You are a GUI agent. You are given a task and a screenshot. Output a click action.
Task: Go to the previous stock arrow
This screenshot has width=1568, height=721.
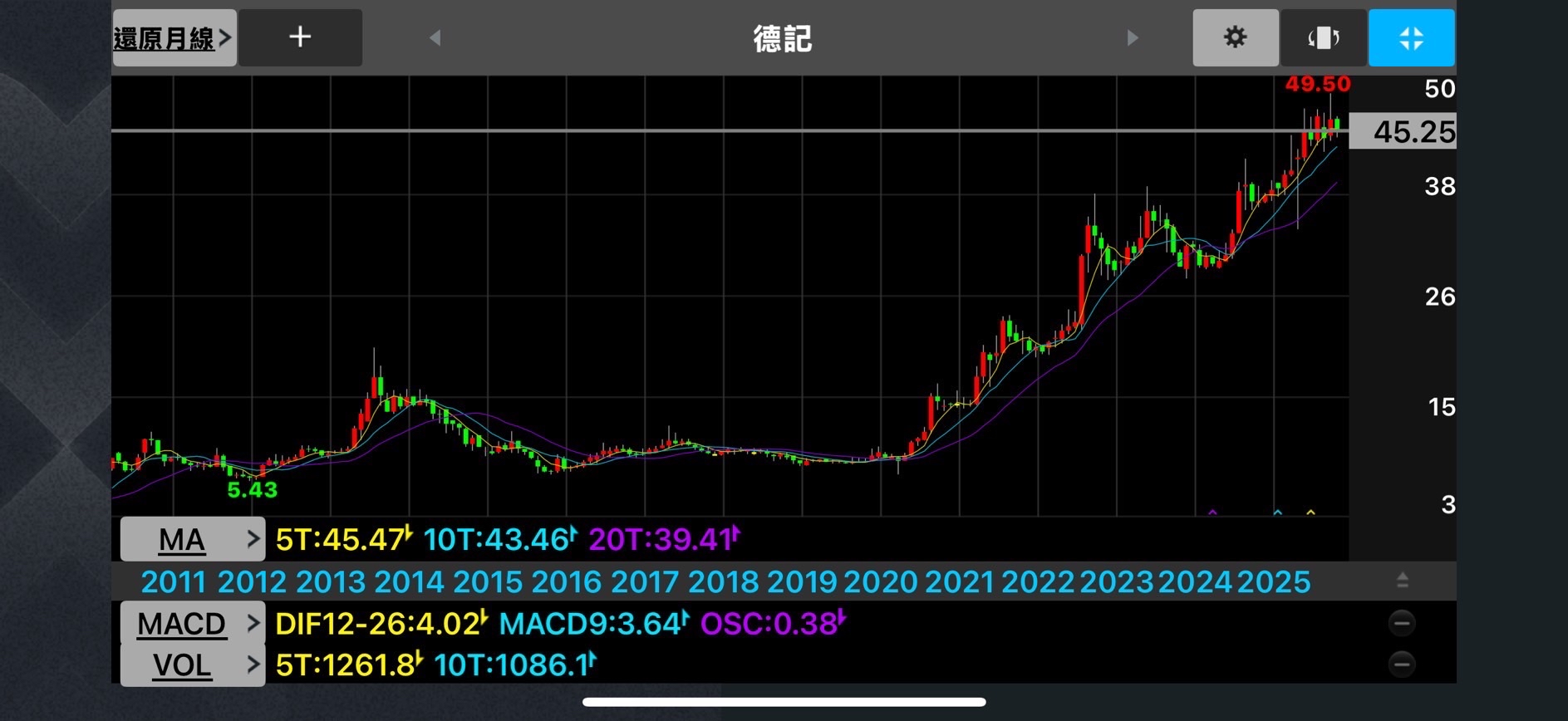[x=435, y=38]
